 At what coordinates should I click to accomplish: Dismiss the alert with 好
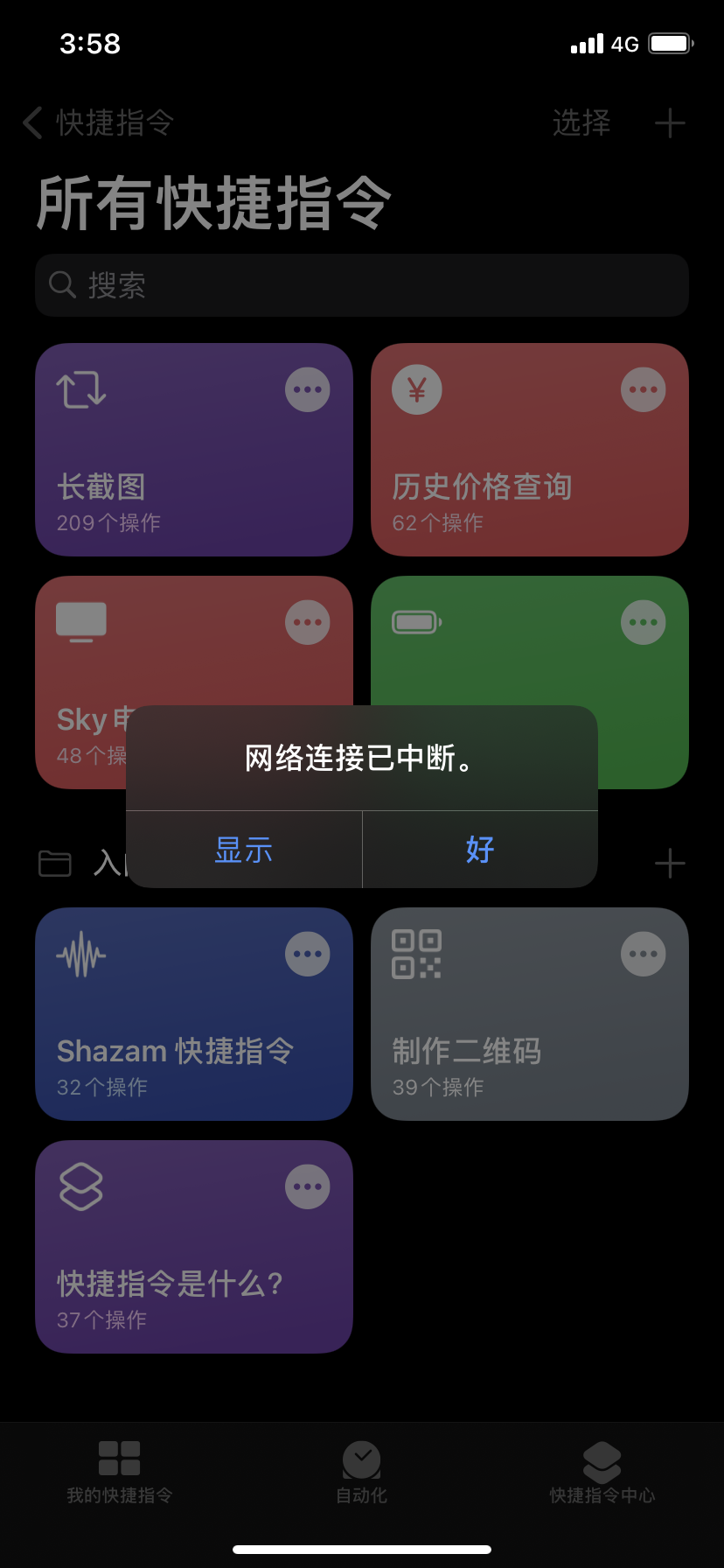point(480,850)
